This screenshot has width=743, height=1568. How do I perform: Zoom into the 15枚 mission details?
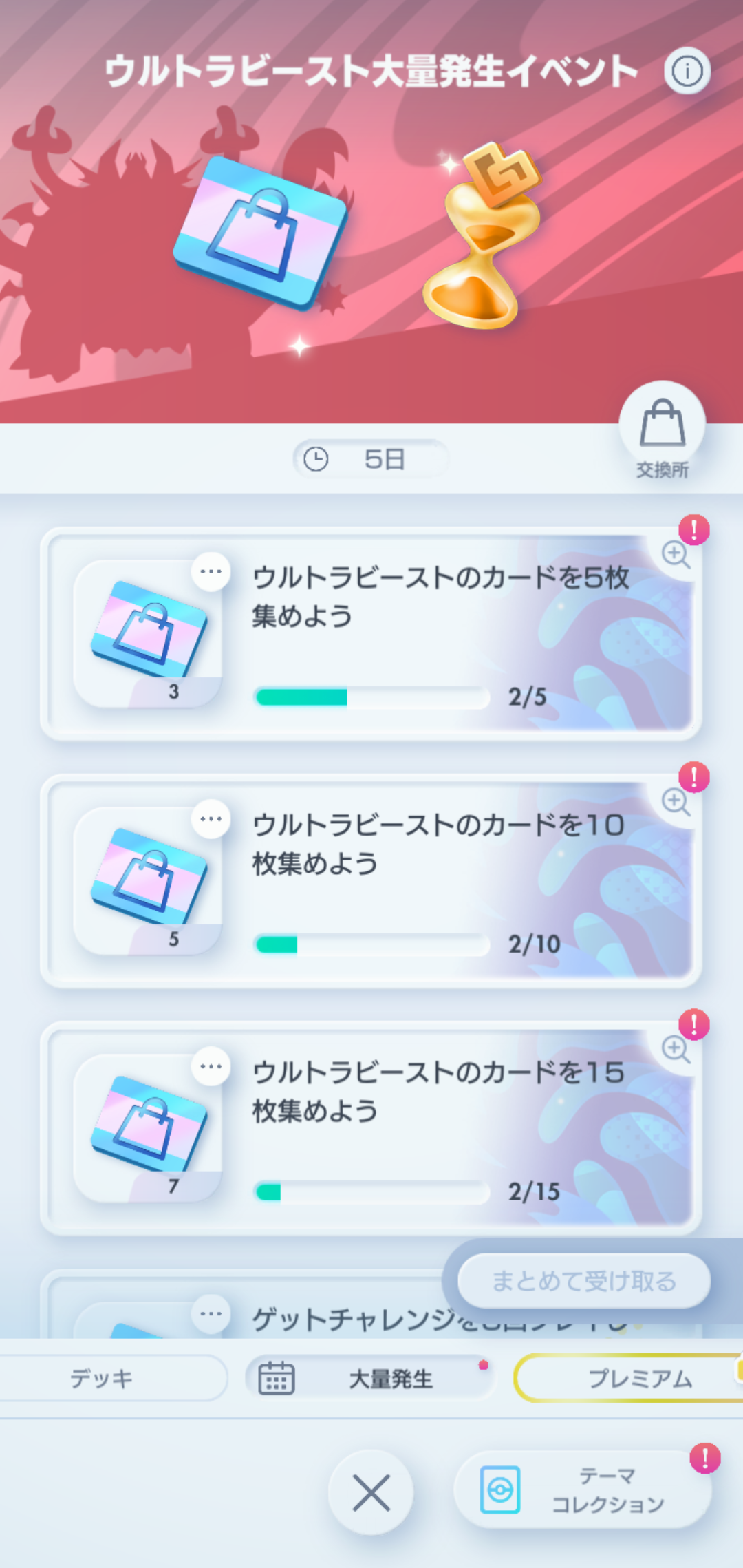tap(675, 1048)
